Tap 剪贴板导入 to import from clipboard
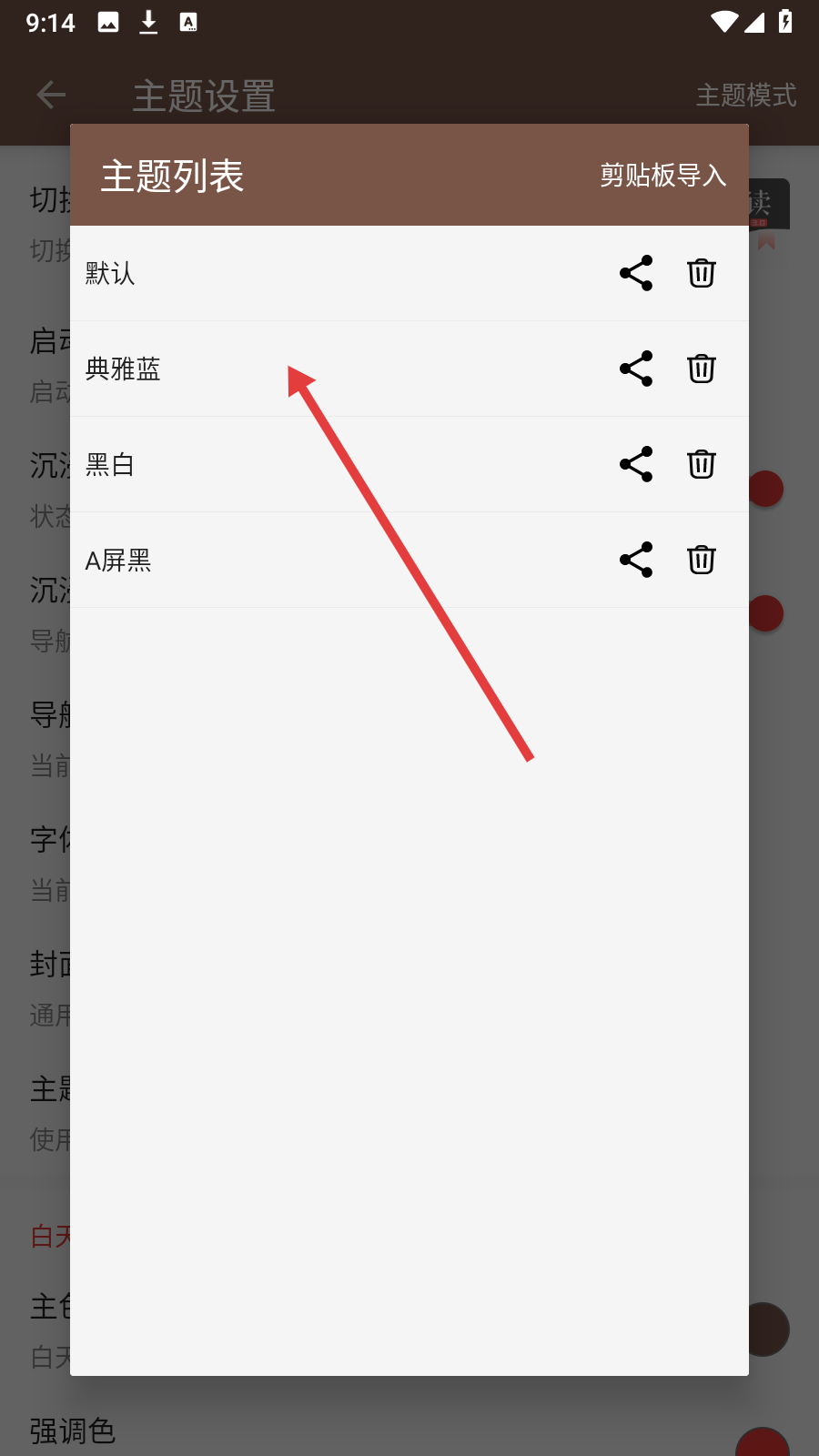The height and width of the screenshot is (1456, 819). 662,175
